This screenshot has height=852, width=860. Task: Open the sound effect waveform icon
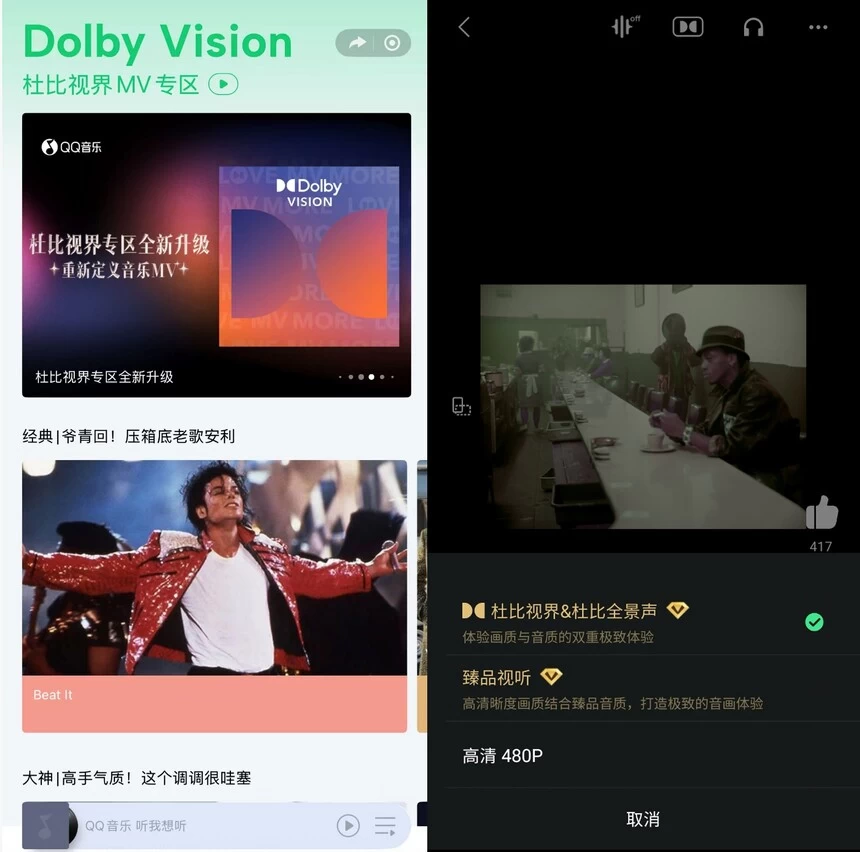(x=624, y=27)
